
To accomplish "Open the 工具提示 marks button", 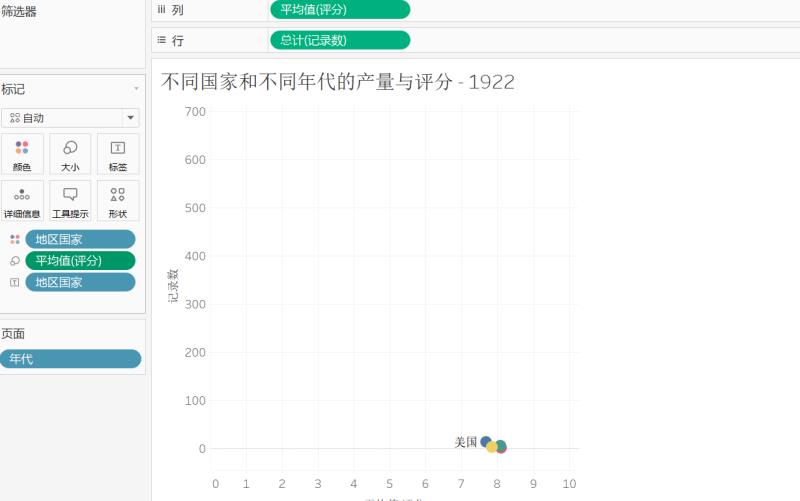I will pos(70,201).
